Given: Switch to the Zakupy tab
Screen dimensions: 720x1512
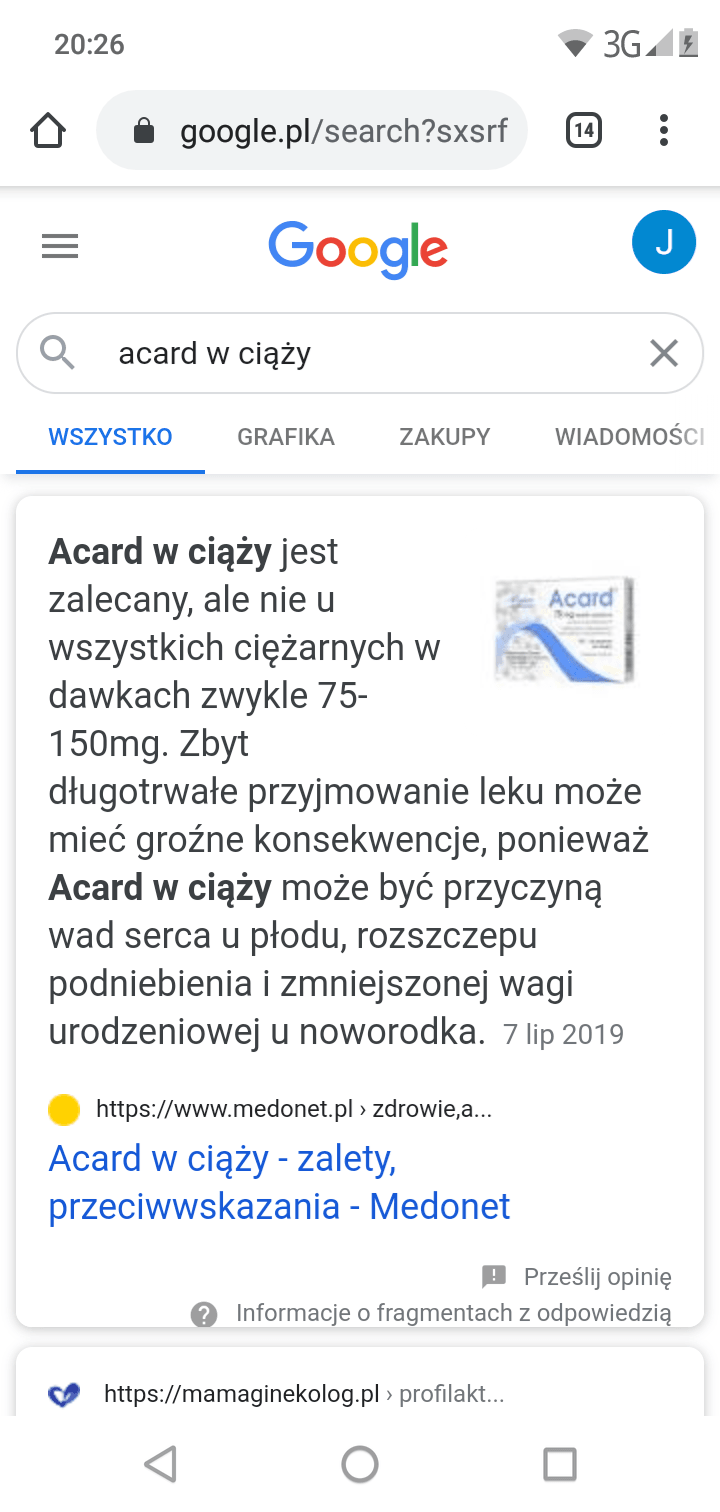Looking at the screenshot, I should click(x=445, y=437).
